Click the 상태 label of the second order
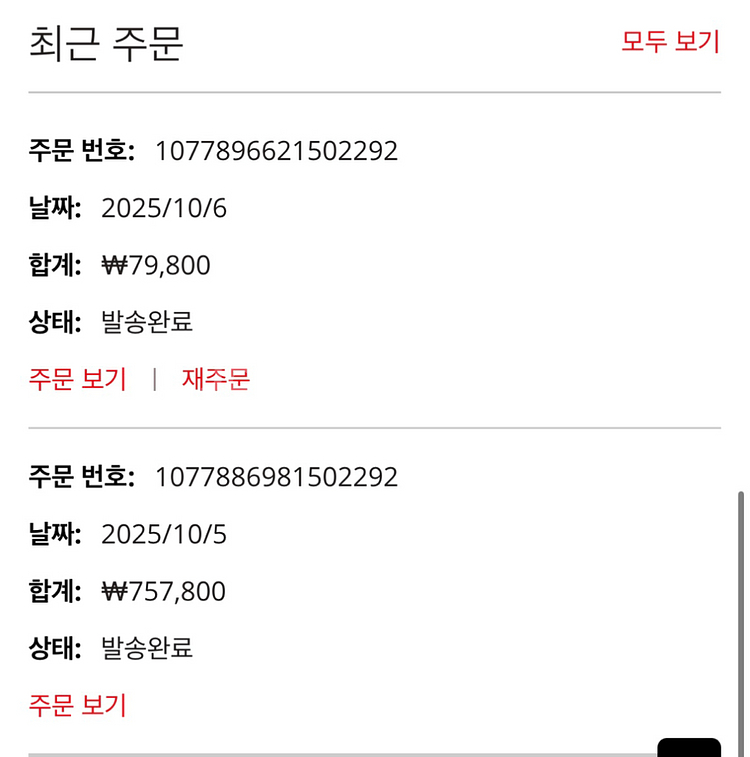The height and width of the screenshot is (757, 750). (x=55, y=648)
